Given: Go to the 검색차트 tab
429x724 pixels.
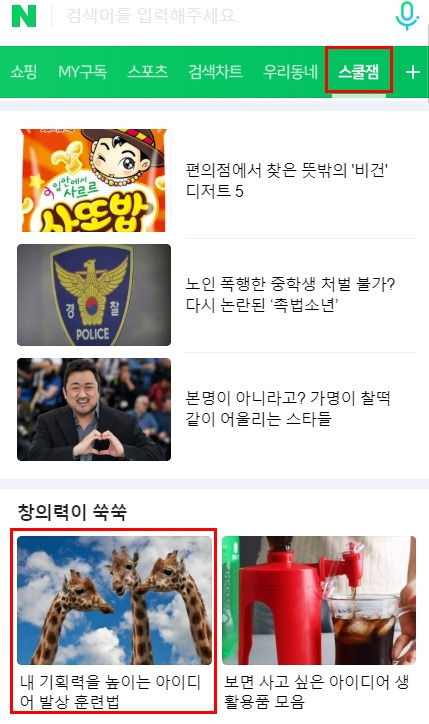Looking at the screenshot, I should [215, 72].
